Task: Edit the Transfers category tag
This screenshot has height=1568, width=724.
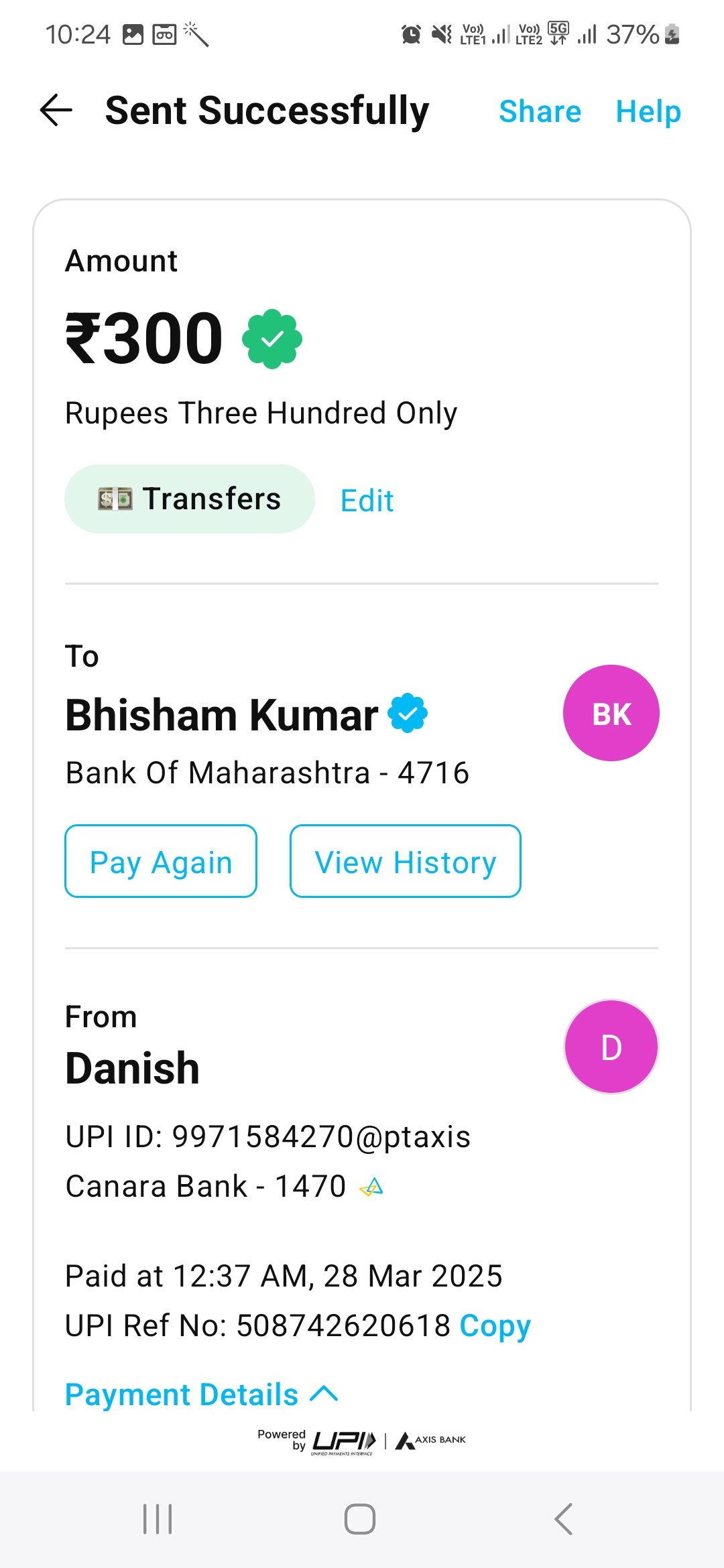Action: [367, 501]
